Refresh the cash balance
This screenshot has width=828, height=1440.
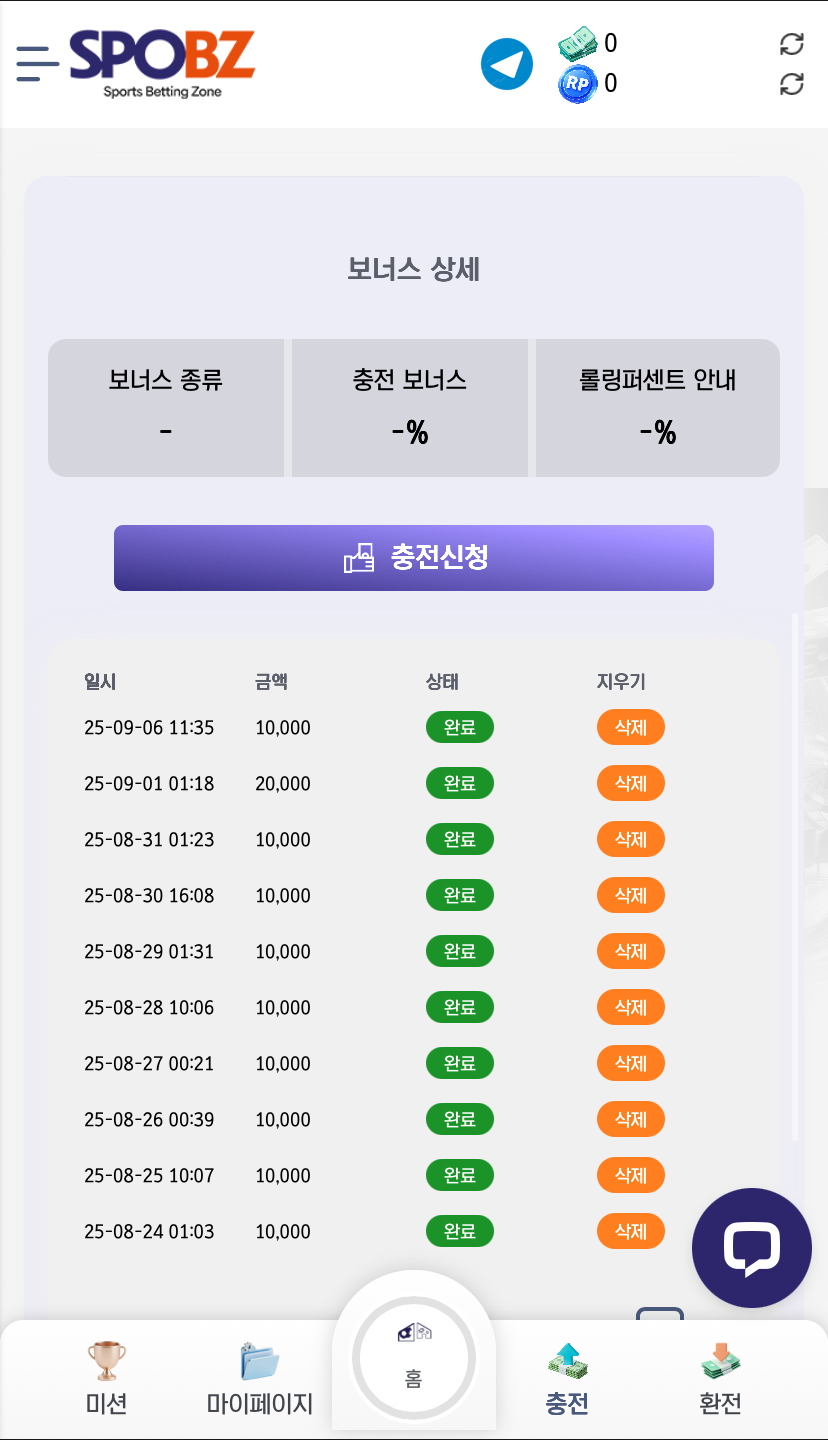[791, 44]
